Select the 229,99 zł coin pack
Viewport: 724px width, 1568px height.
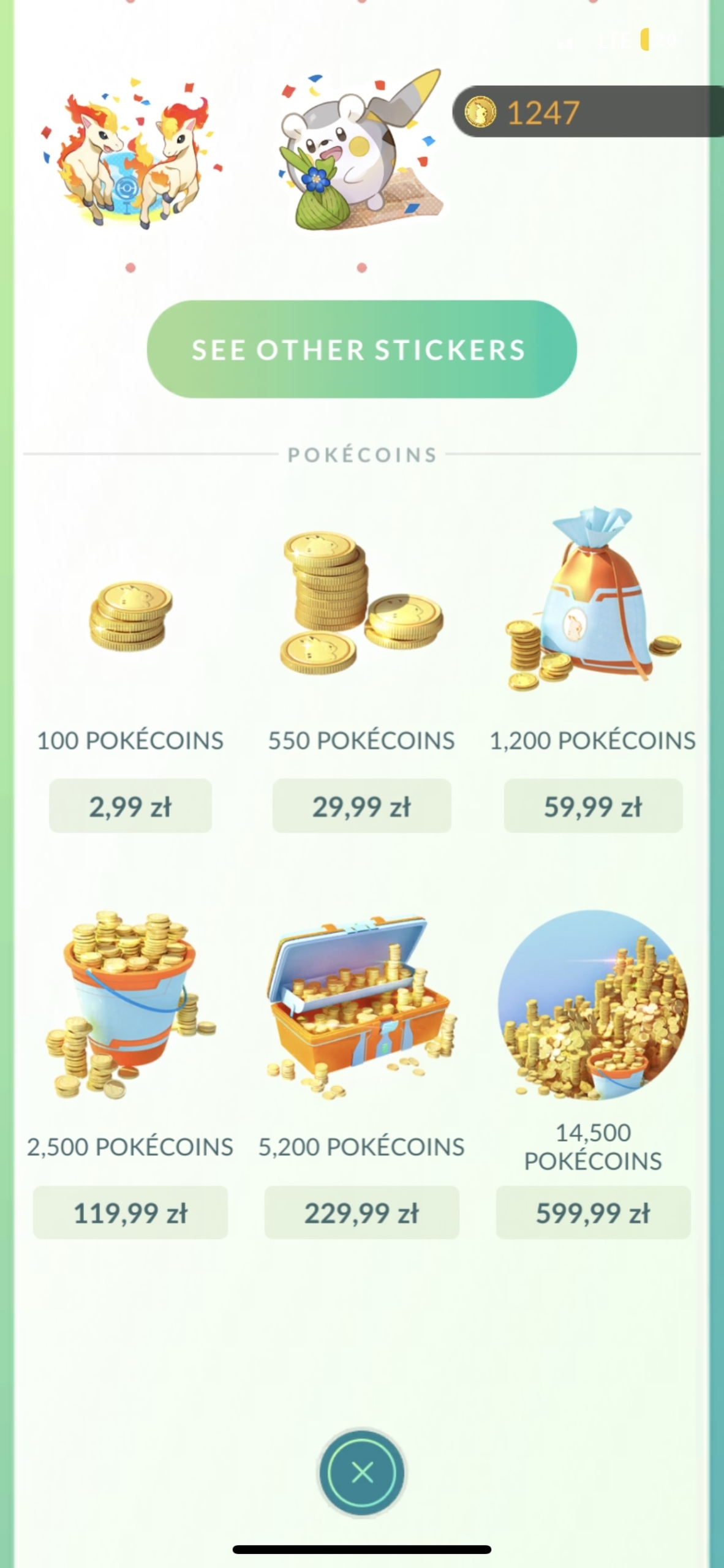coord(361,1213)
